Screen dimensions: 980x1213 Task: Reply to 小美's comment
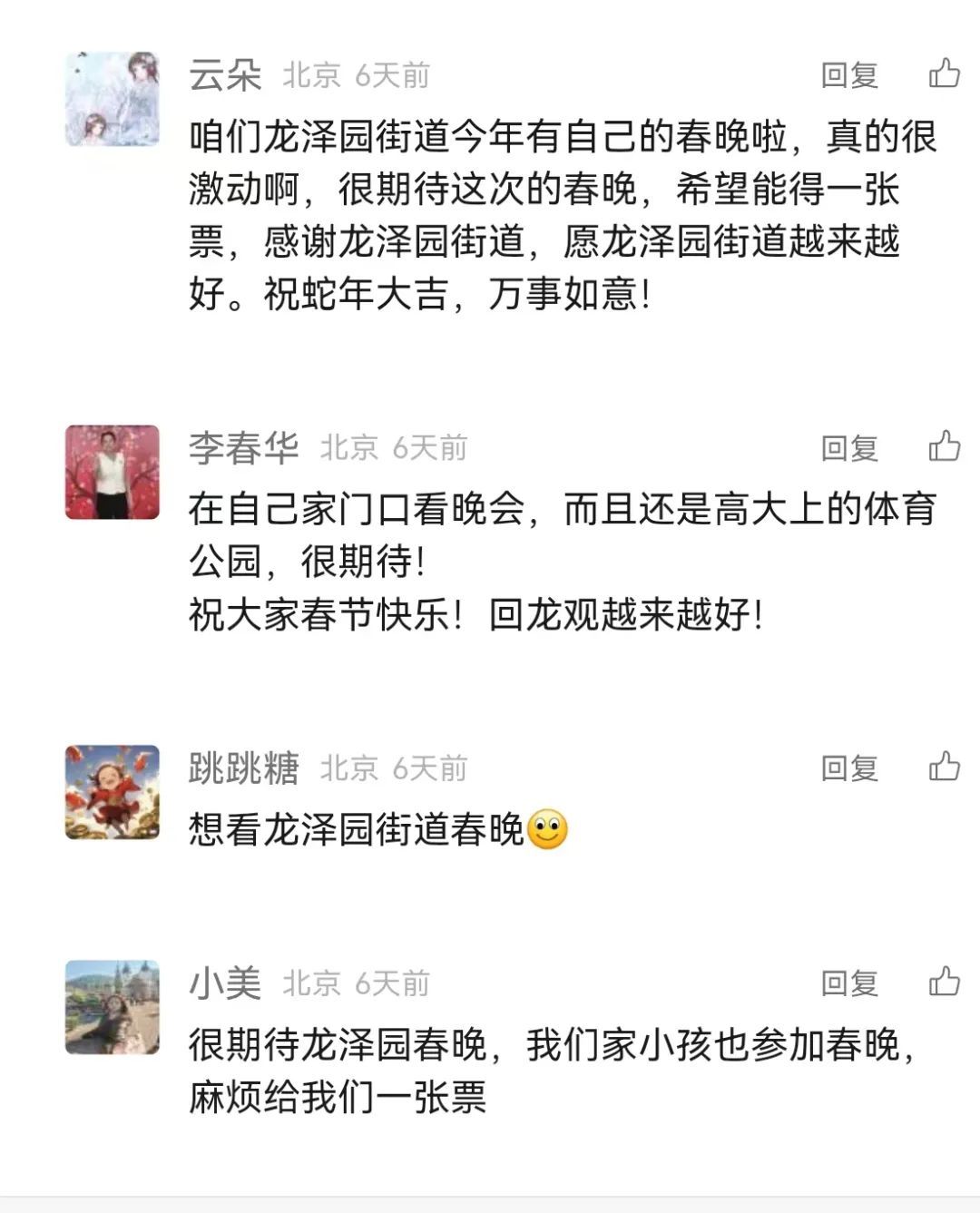tap(849, 983)
